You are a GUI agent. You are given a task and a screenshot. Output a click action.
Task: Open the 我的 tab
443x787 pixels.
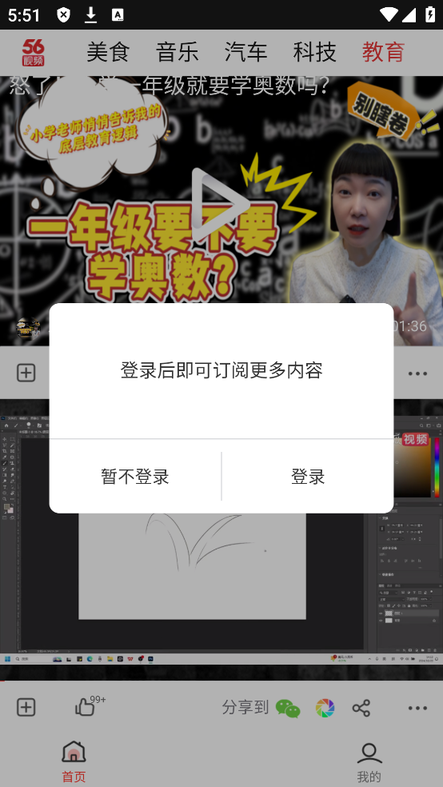coord(369,761)
